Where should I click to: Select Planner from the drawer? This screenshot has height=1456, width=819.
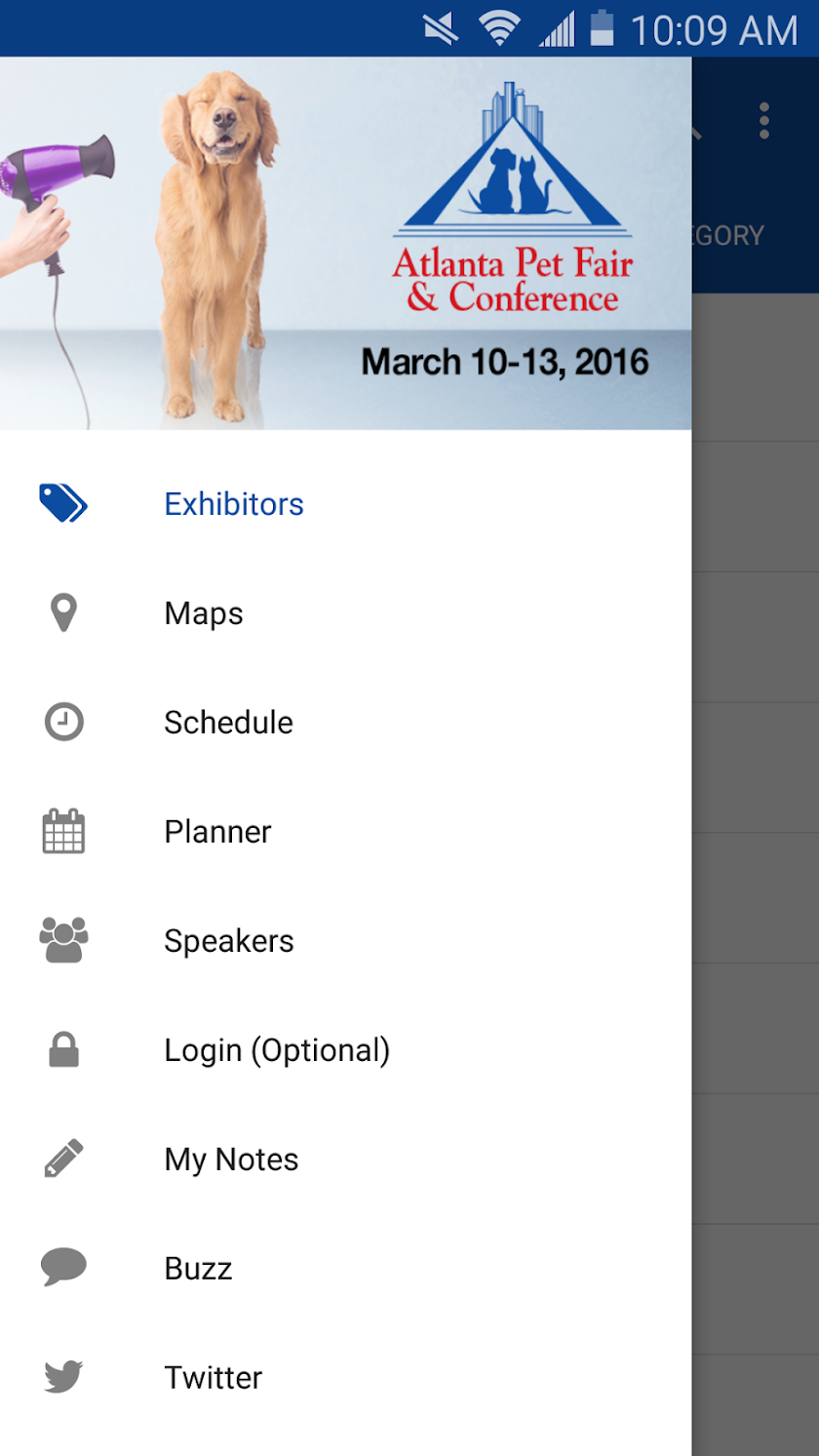pyautogui.click(x=217, y=832)
